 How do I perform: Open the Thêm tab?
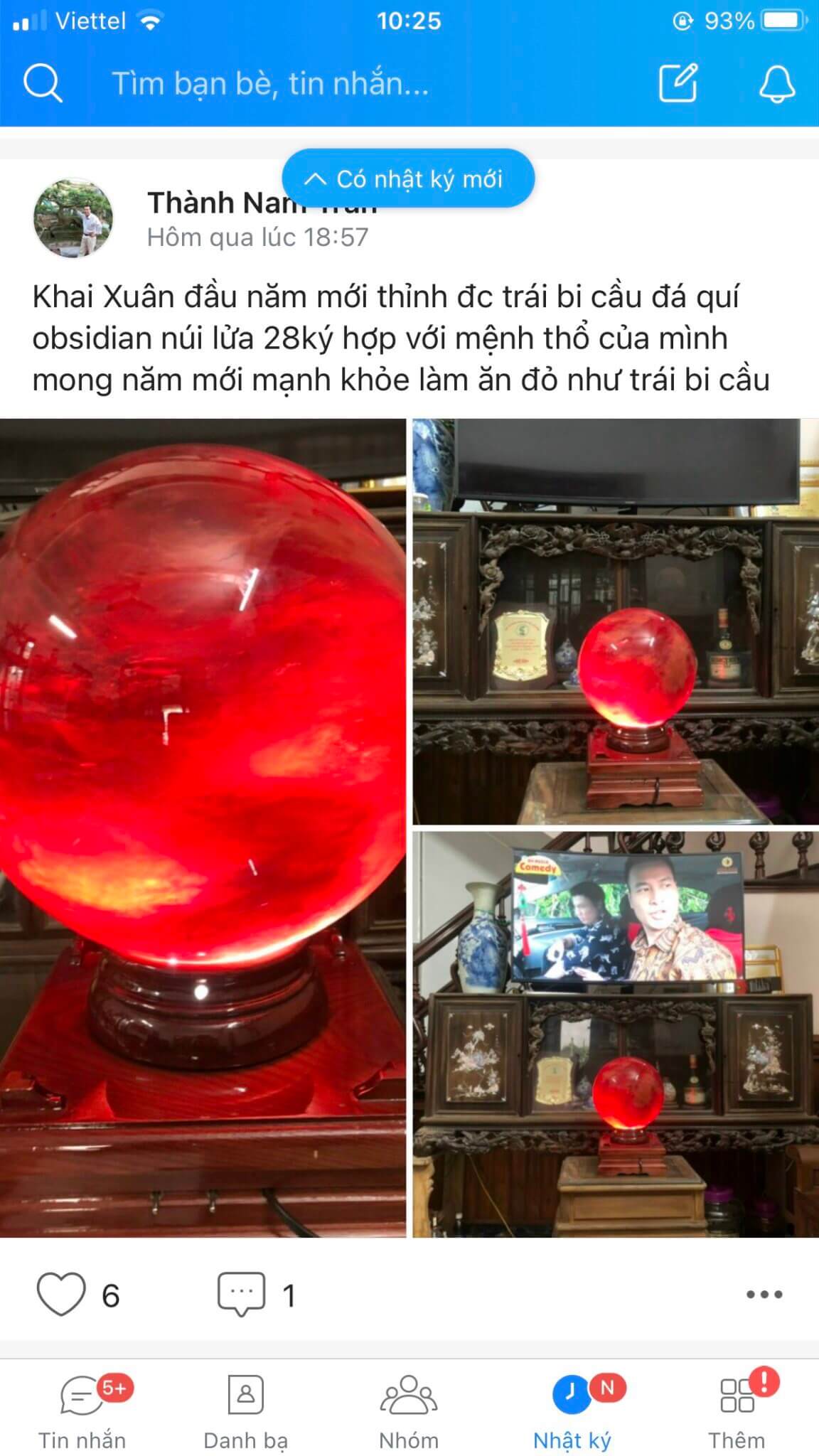(x=737, y=1410)
